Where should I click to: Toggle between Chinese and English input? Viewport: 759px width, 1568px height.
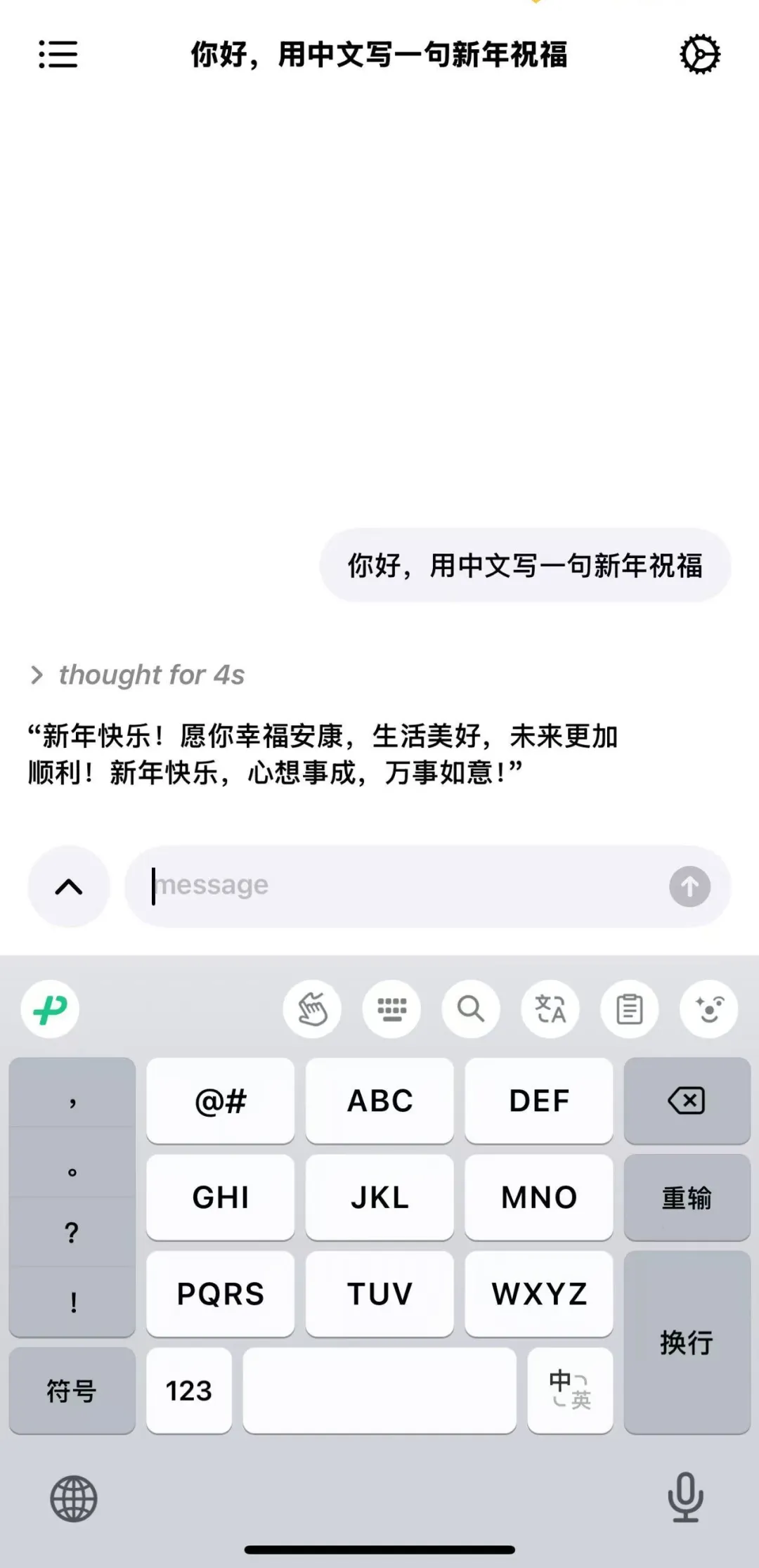[570, 1390]
